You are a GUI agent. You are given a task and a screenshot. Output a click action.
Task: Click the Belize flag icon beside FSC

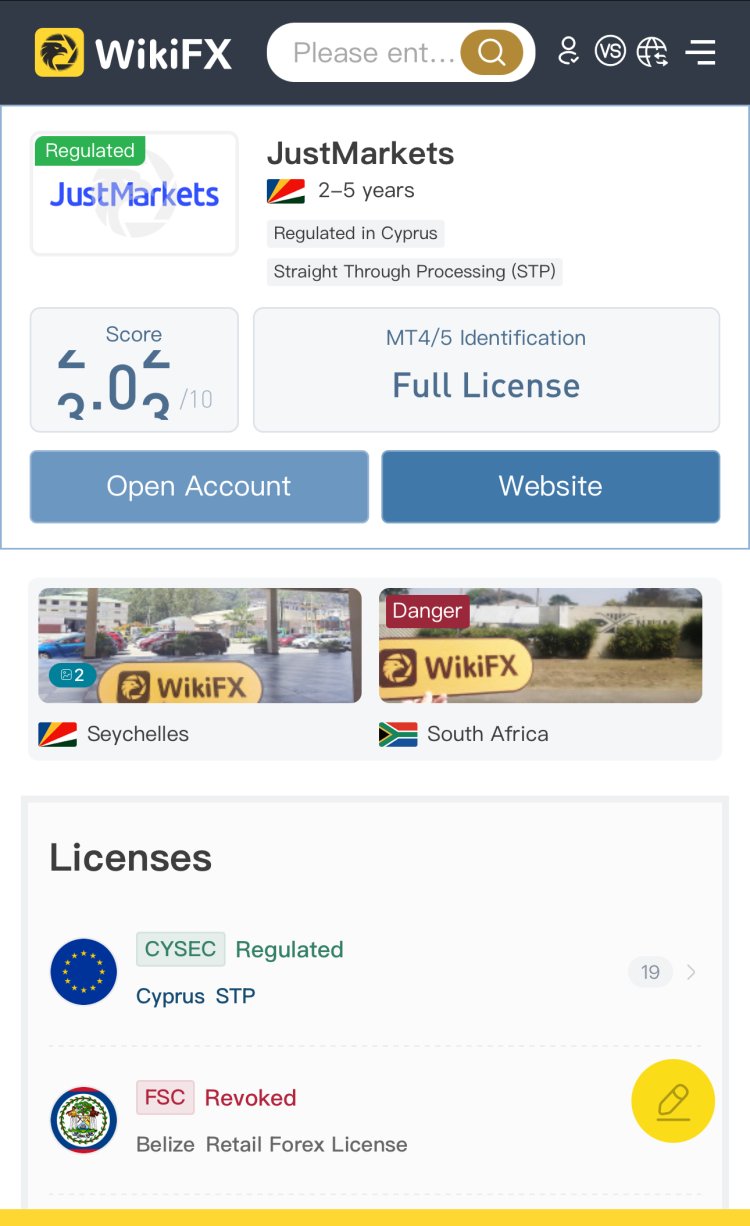(x=83, y=1119)
